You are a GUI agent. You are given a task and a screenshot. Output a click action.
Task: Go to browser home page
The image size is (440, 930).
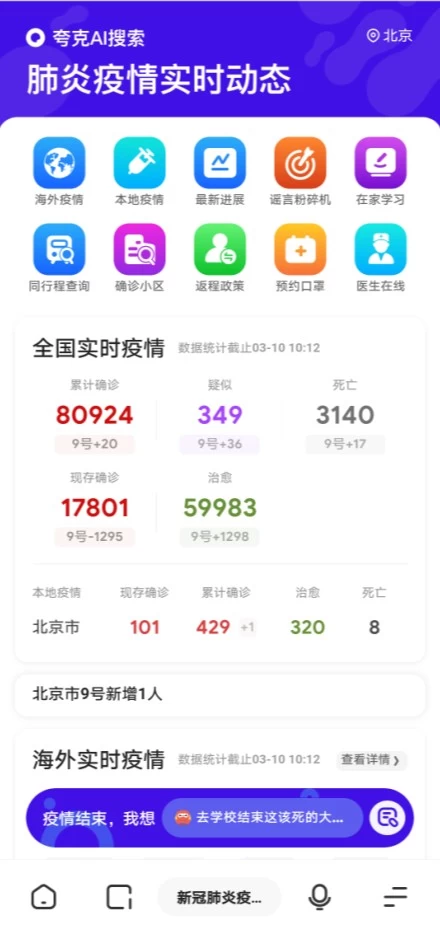44,897
